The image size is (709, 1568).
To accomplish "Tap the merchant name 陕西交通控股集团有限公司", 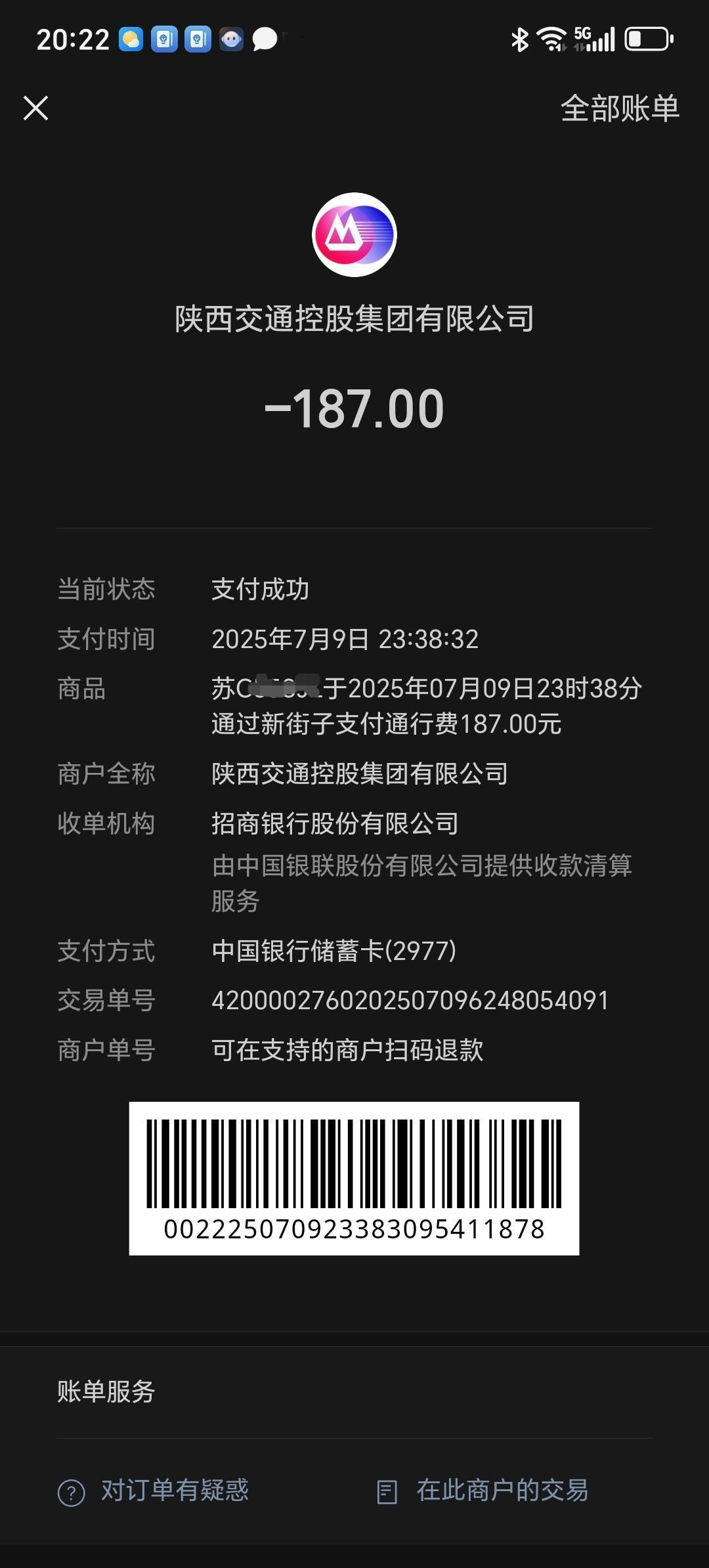I will (354, 317).
